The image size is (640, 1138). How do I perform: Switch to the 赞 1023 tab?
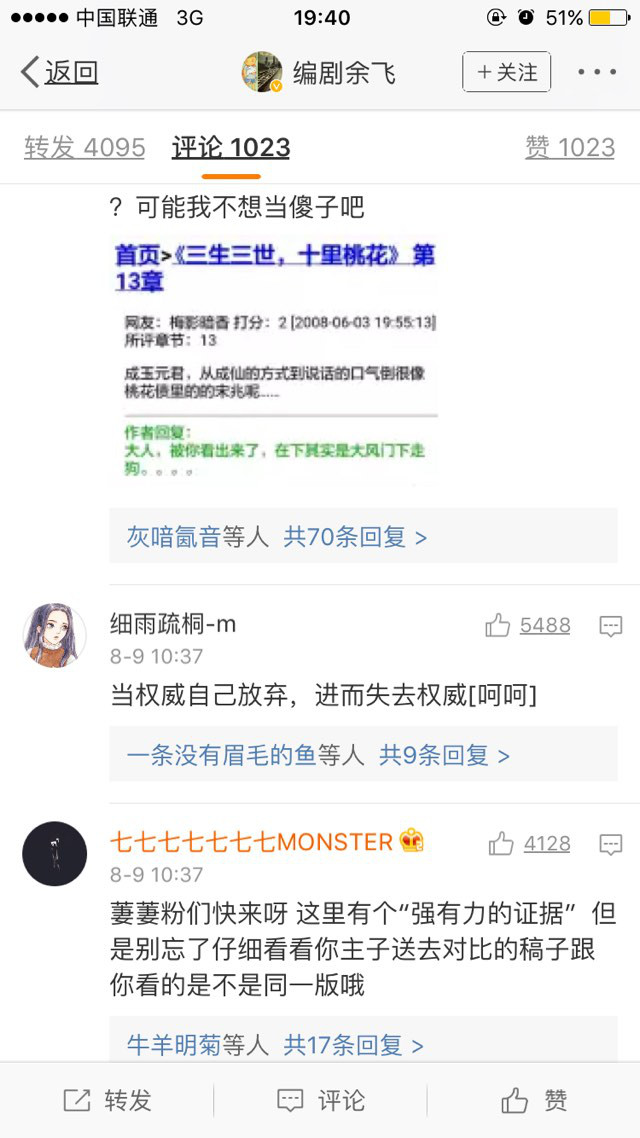tap(570, 148)
